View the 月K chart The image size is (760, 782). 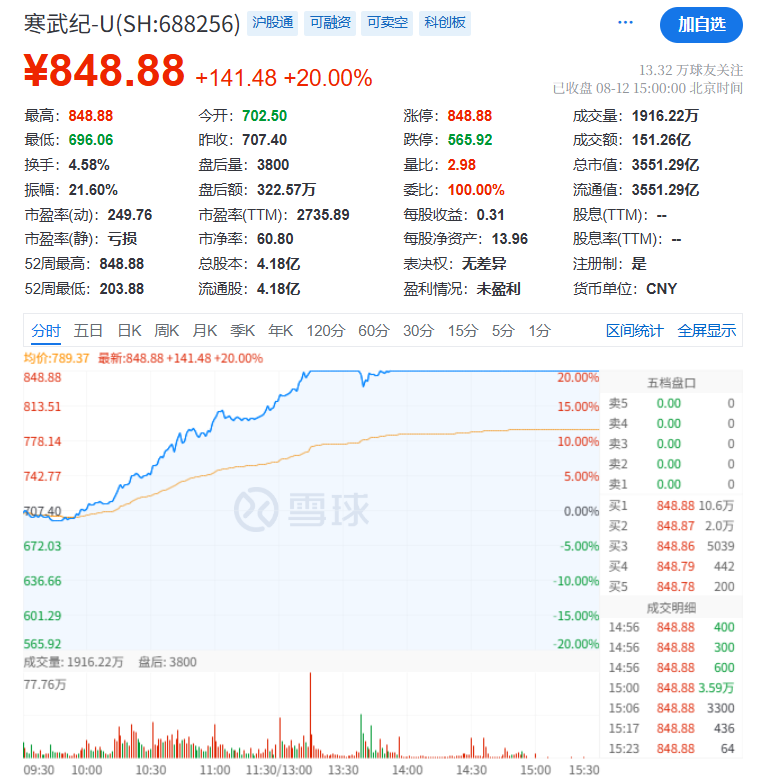pyautogui.click(x=205, y=331)
